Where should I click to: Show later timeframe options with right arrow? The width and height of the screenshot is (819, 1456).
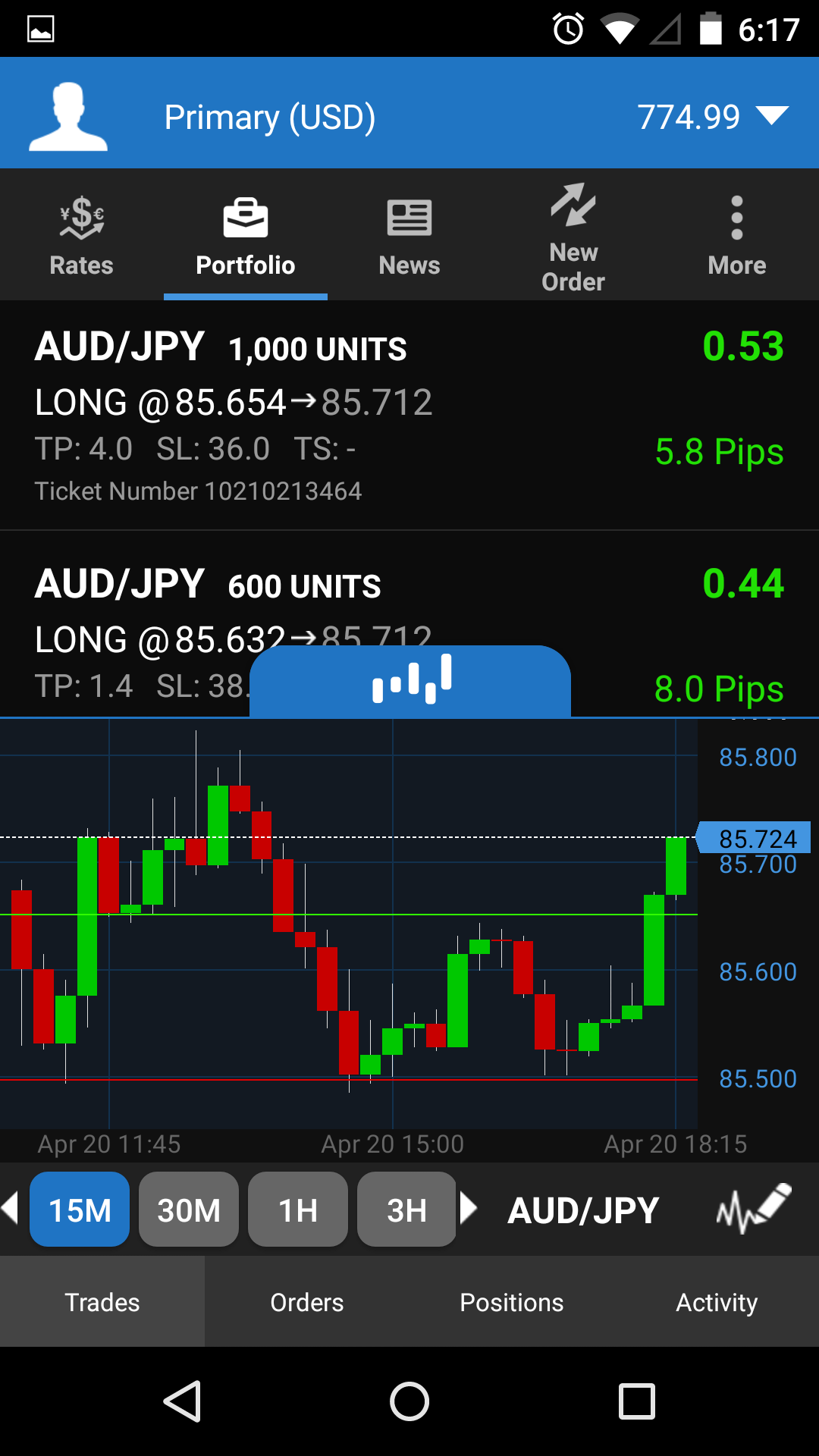tap(469, 1208)
